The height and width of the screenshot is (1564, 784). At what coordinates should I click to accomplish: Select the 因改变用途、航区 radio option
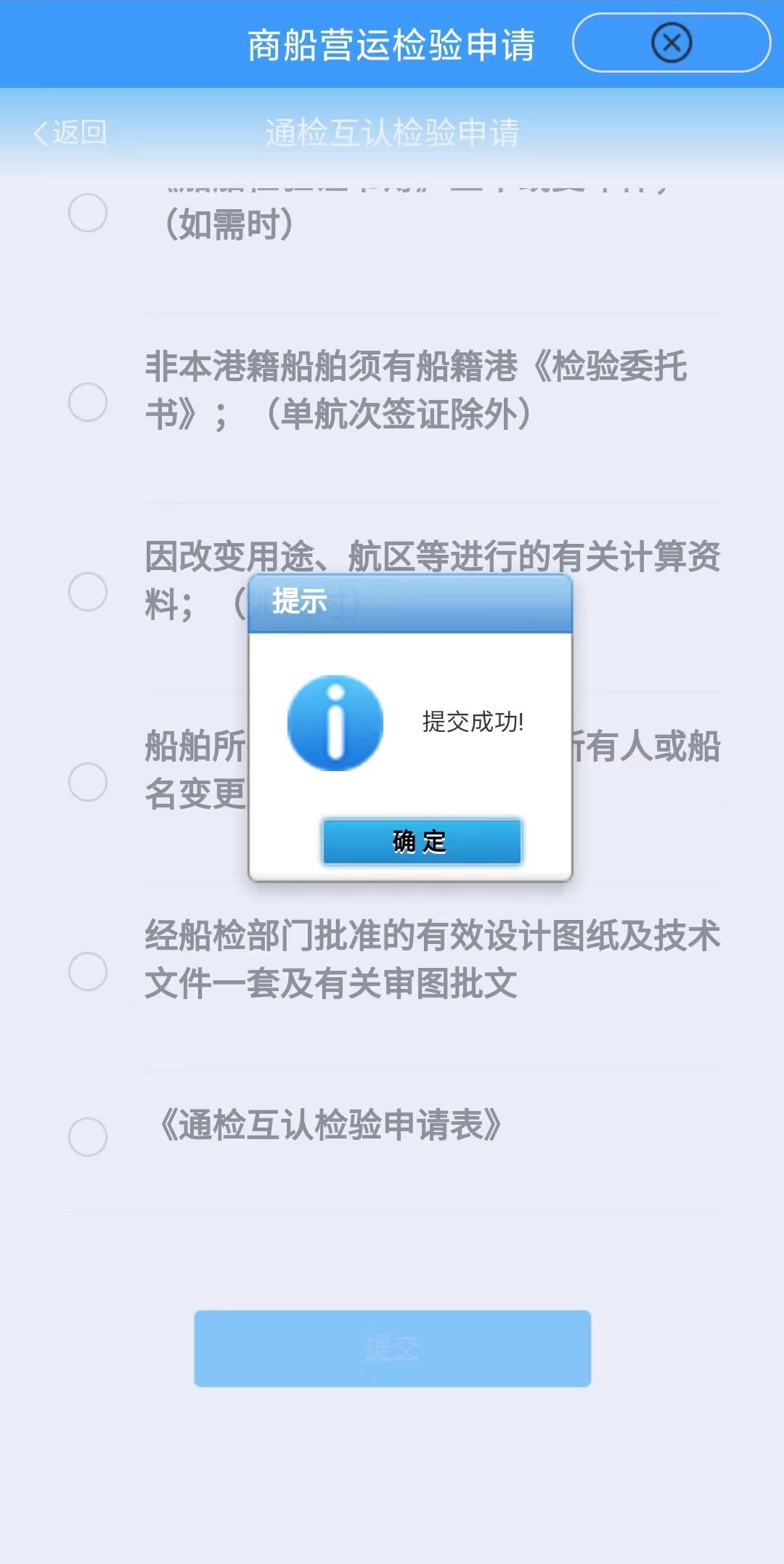pyautogui.click(x=88, y=592)
